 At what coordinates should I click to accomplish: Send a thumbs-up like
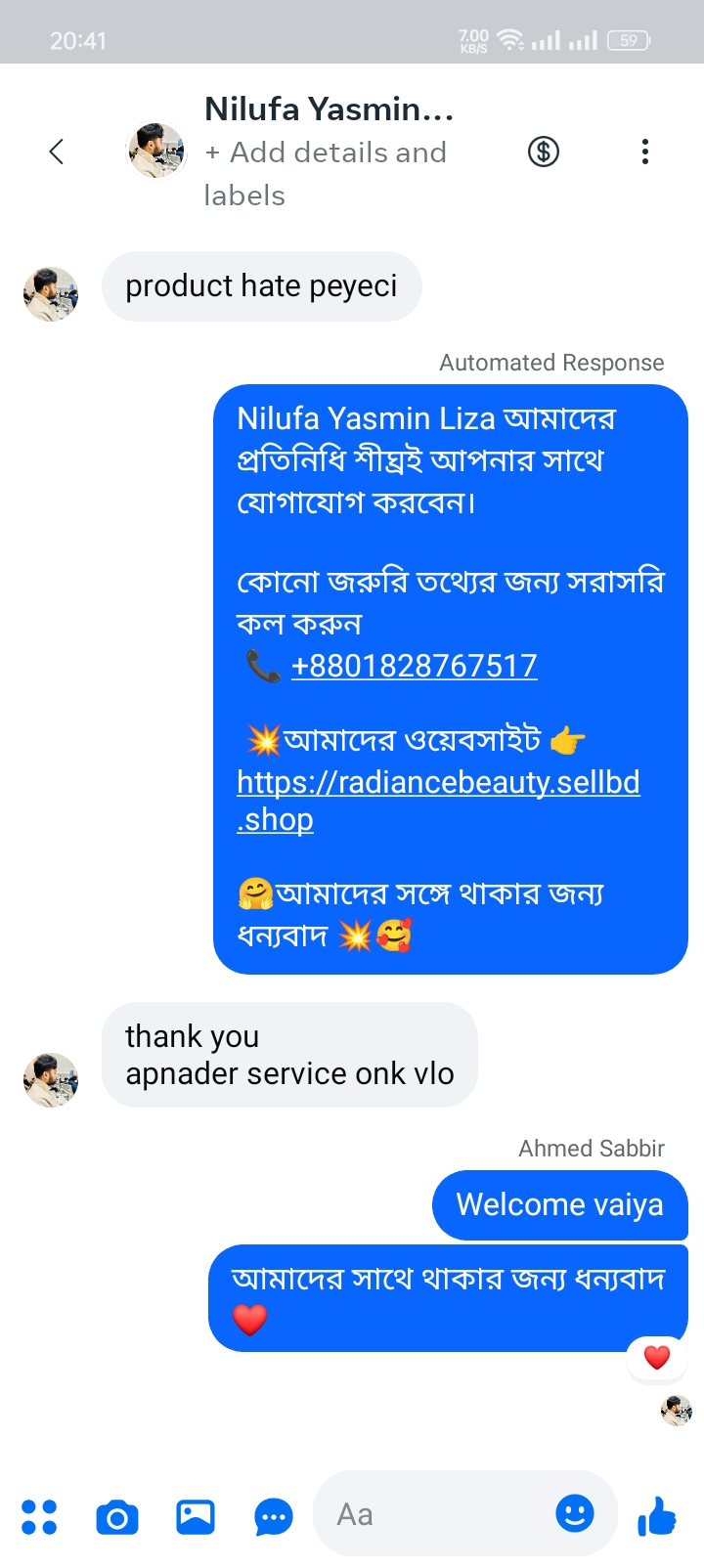[657, 1516]
